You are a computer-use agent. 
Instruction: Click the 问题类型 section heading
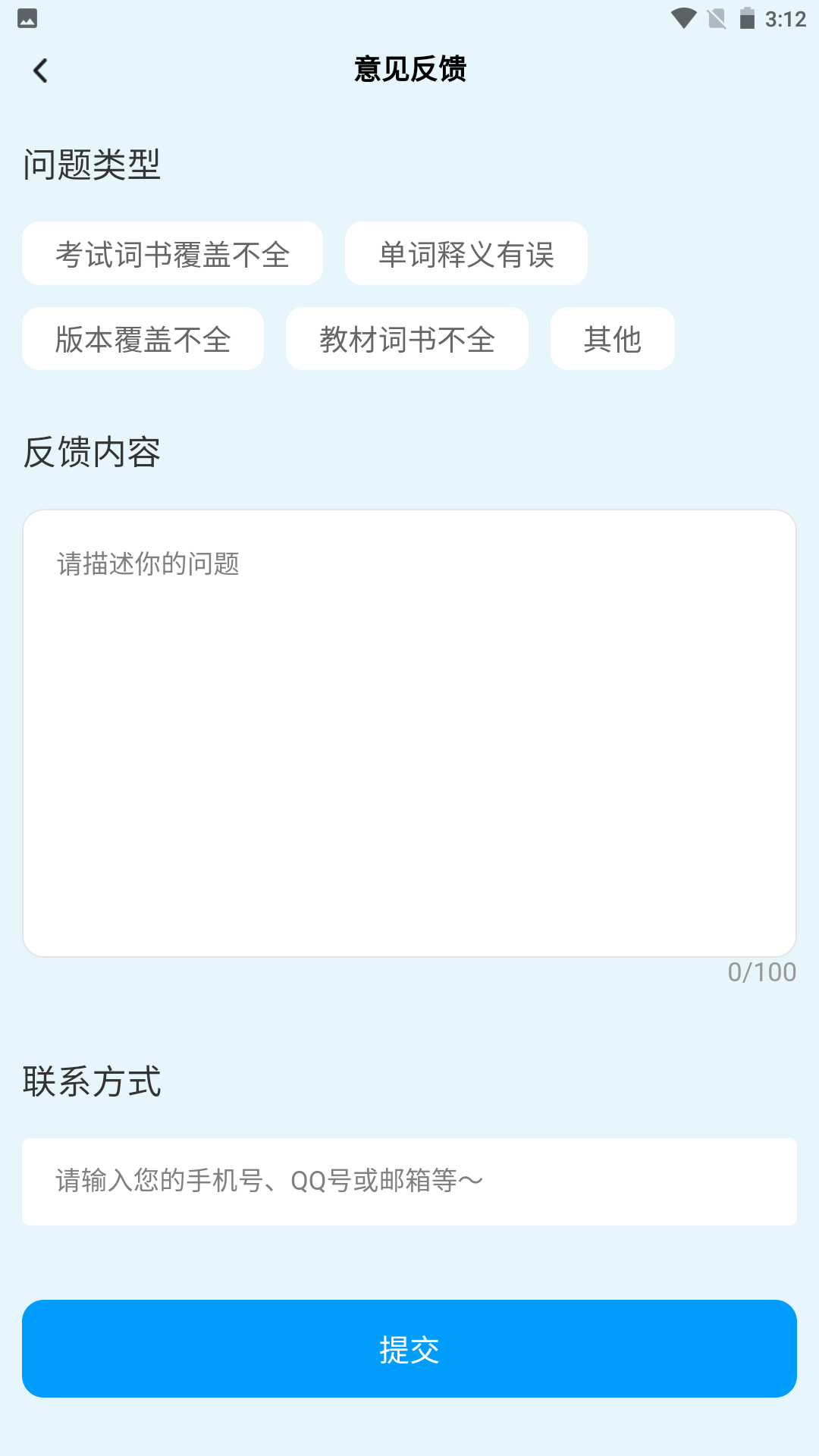[x=92, y=160]
